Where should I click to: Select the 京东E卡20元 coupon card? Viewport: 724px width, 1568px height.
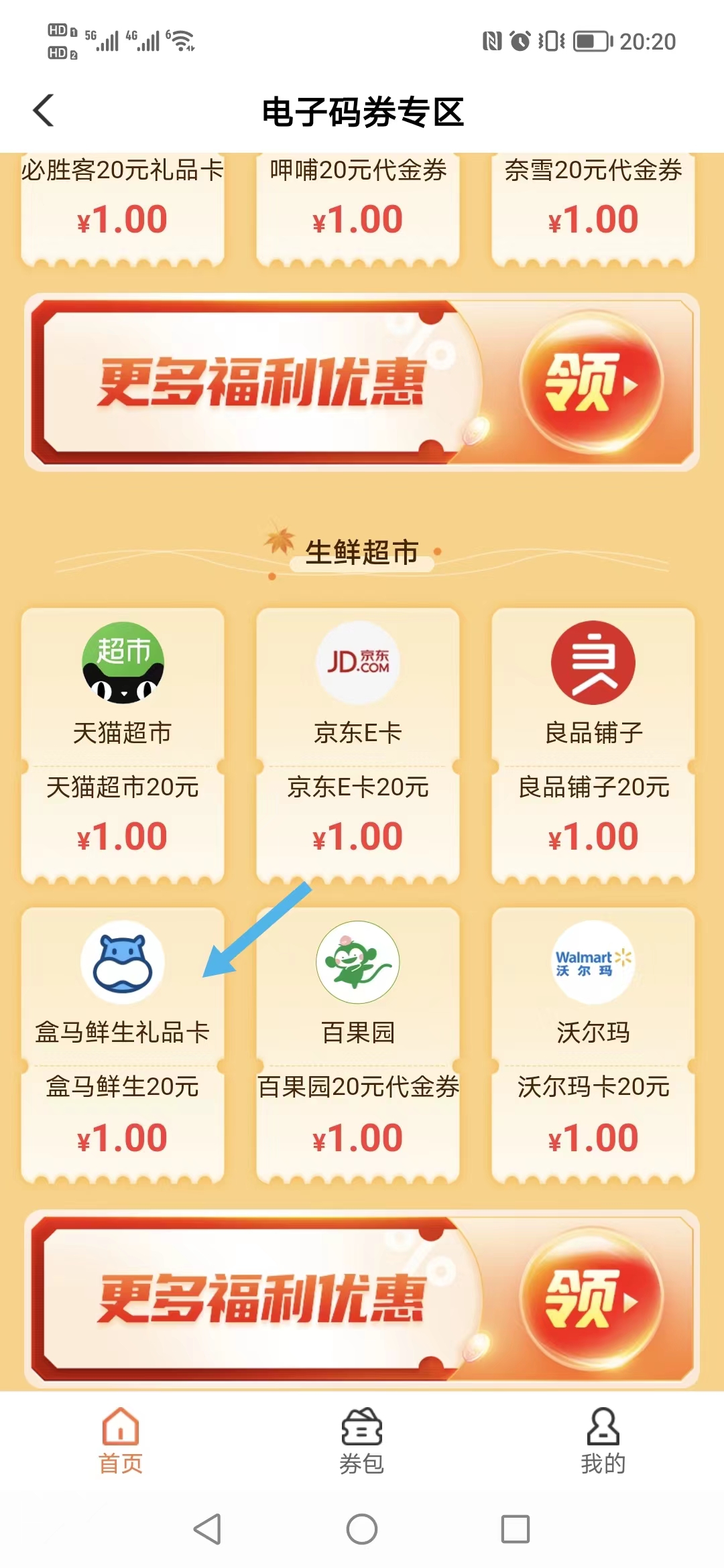click(x=358, y=746)
